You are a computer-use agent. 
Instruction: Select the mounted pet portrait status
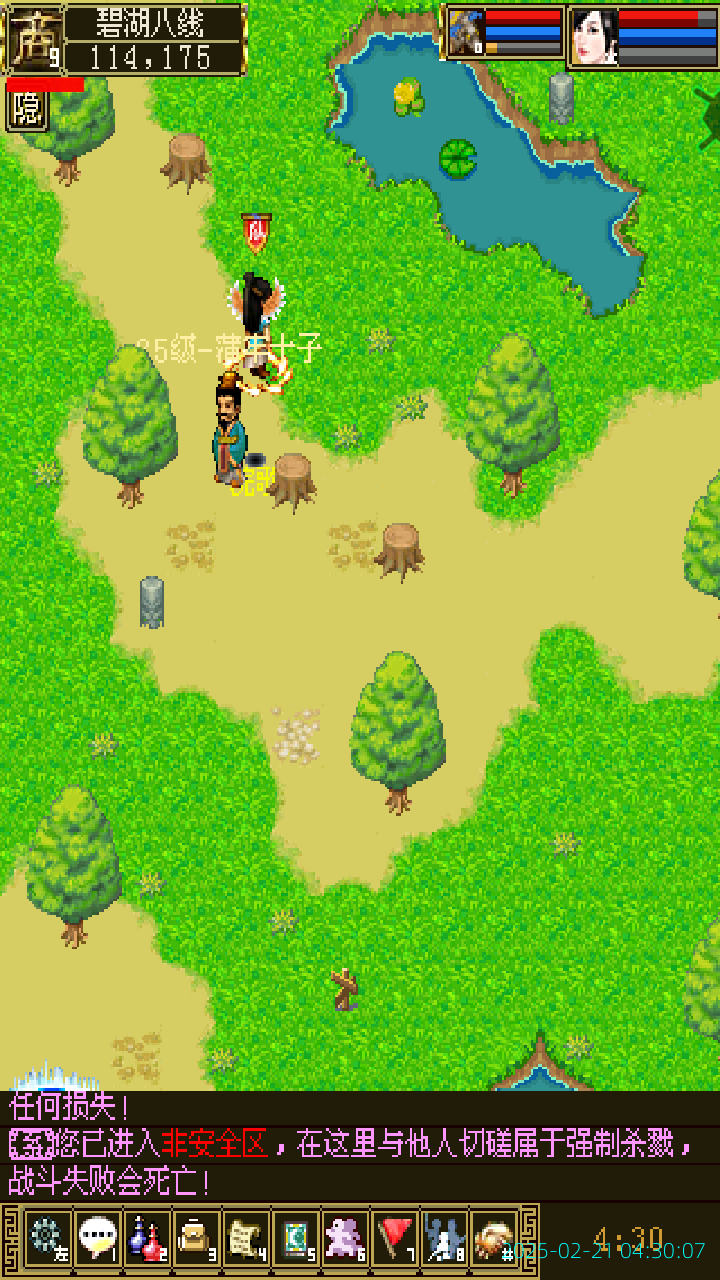pyautogui.click(x=465, y=34)
